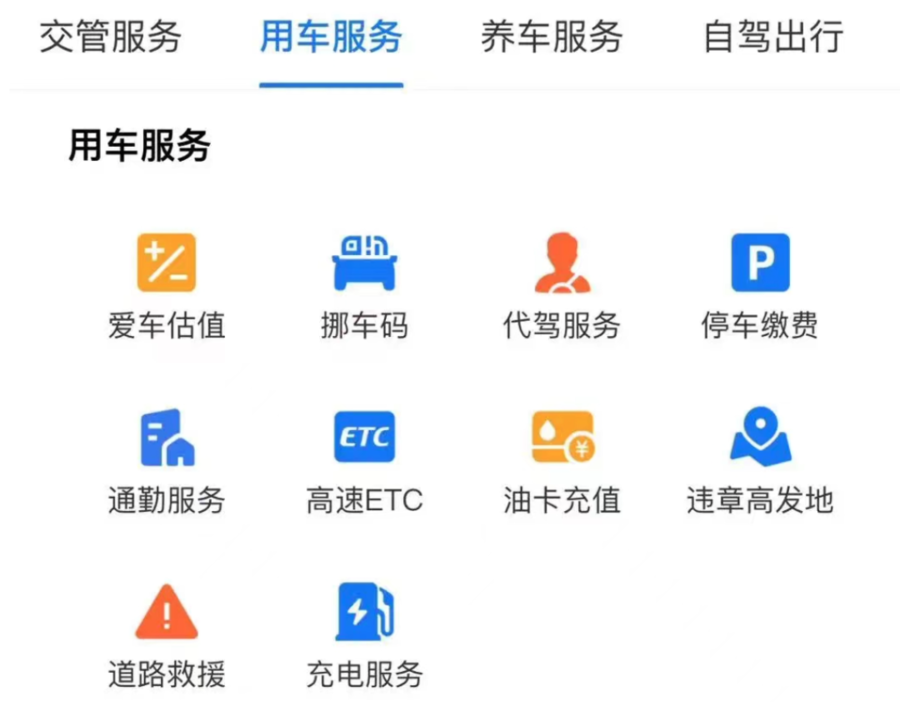Tap the 挪车码 service icon
Image resolution: width=900 pixels, height=702 pixels.
click(x=364, y=264)
